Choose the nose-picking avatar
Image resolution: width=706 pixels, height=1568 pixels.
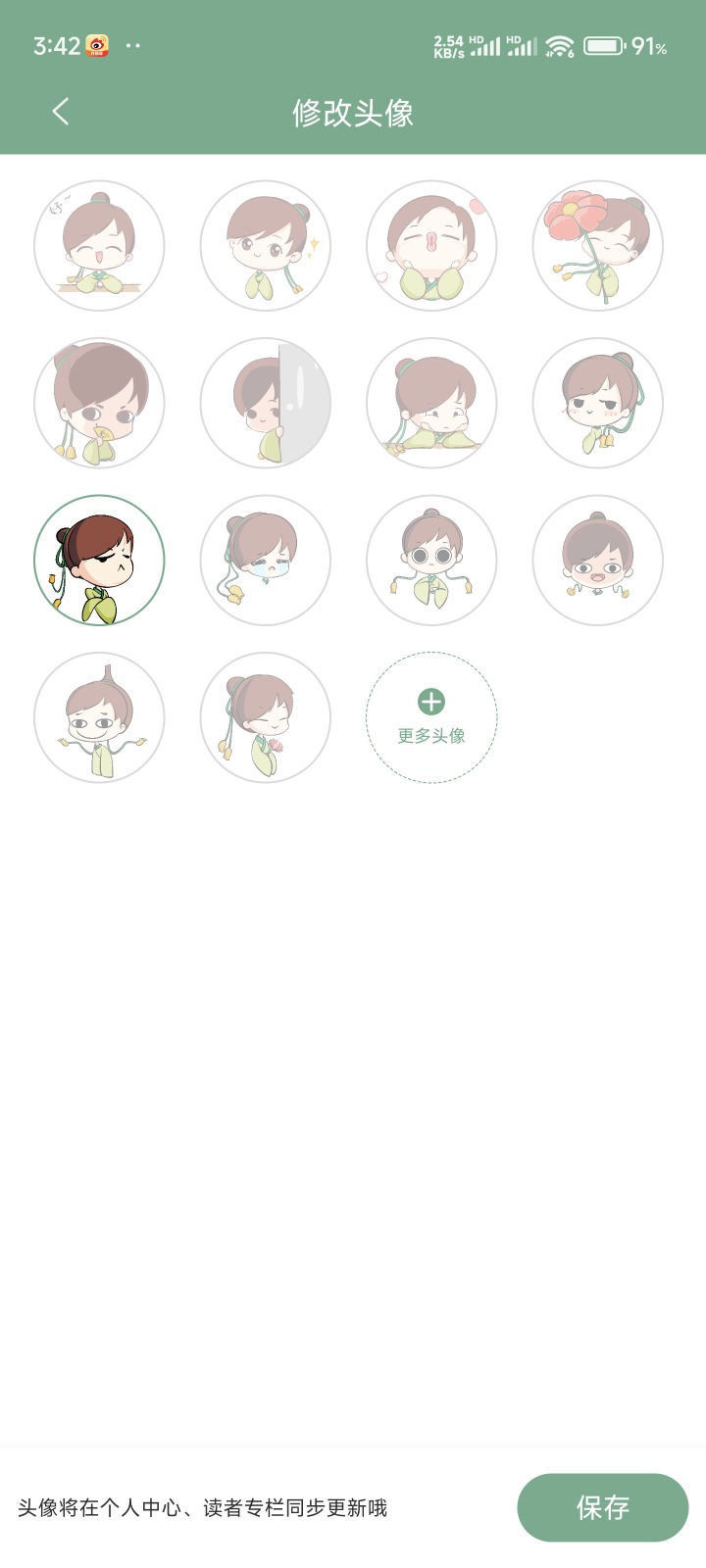[x=99, y=403]
